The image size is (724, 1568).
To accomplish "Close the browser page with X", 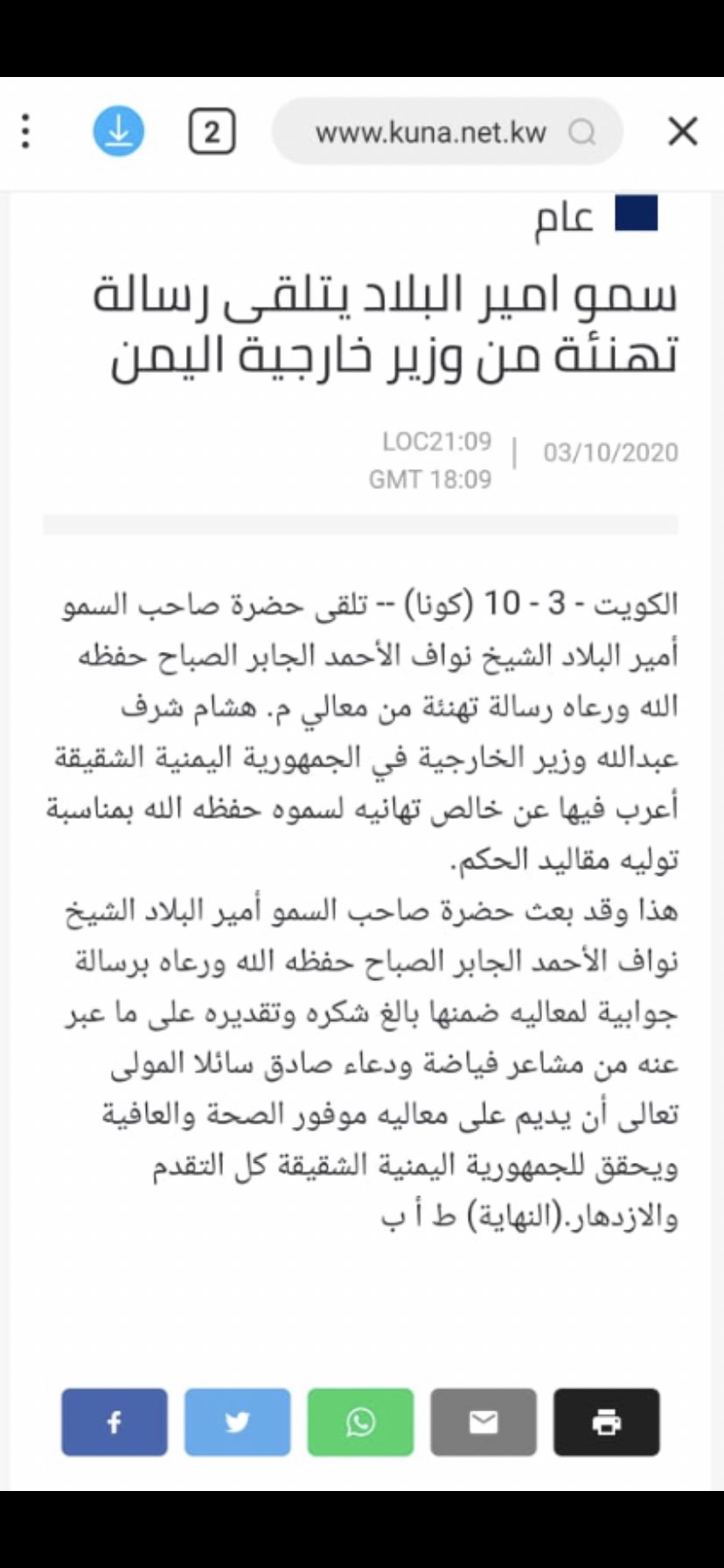I will point(682,131).
